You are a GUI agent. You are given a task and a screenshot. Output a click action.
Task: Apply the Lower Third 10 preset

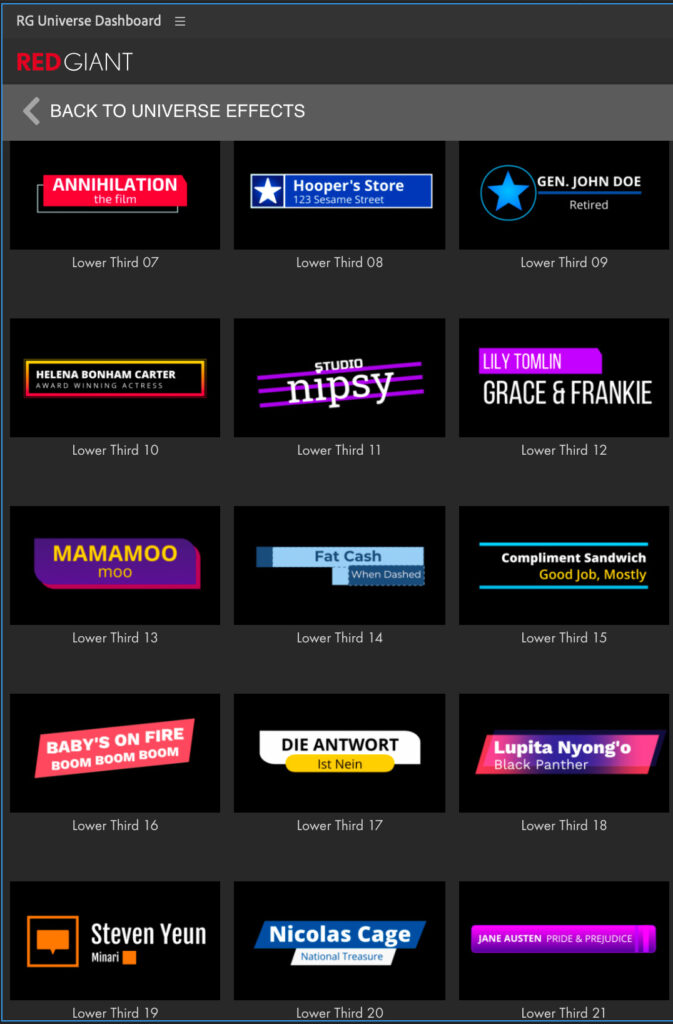coord(115,378)
